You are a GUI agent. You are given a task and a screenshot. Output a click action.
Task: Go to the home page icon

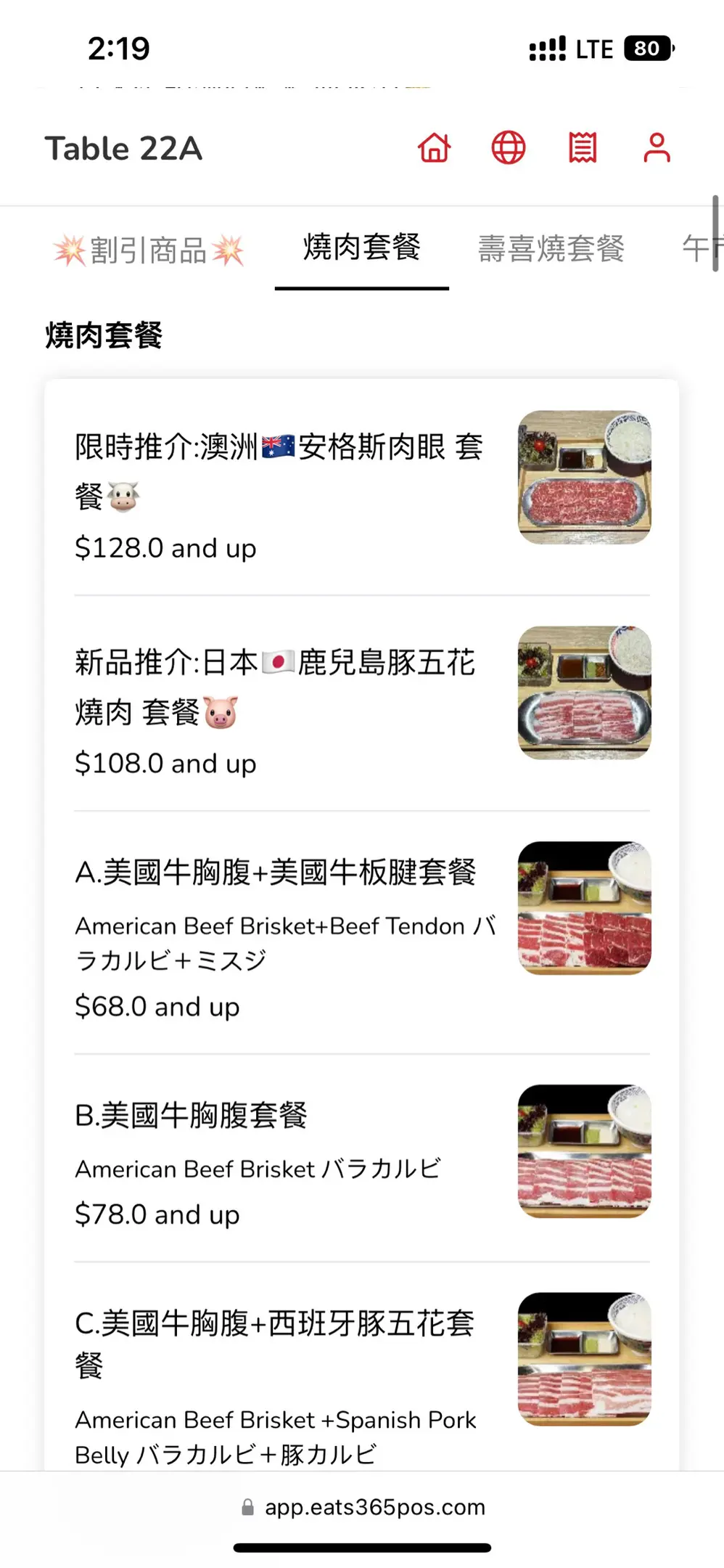pyautogui.click(x=435, y=148)
